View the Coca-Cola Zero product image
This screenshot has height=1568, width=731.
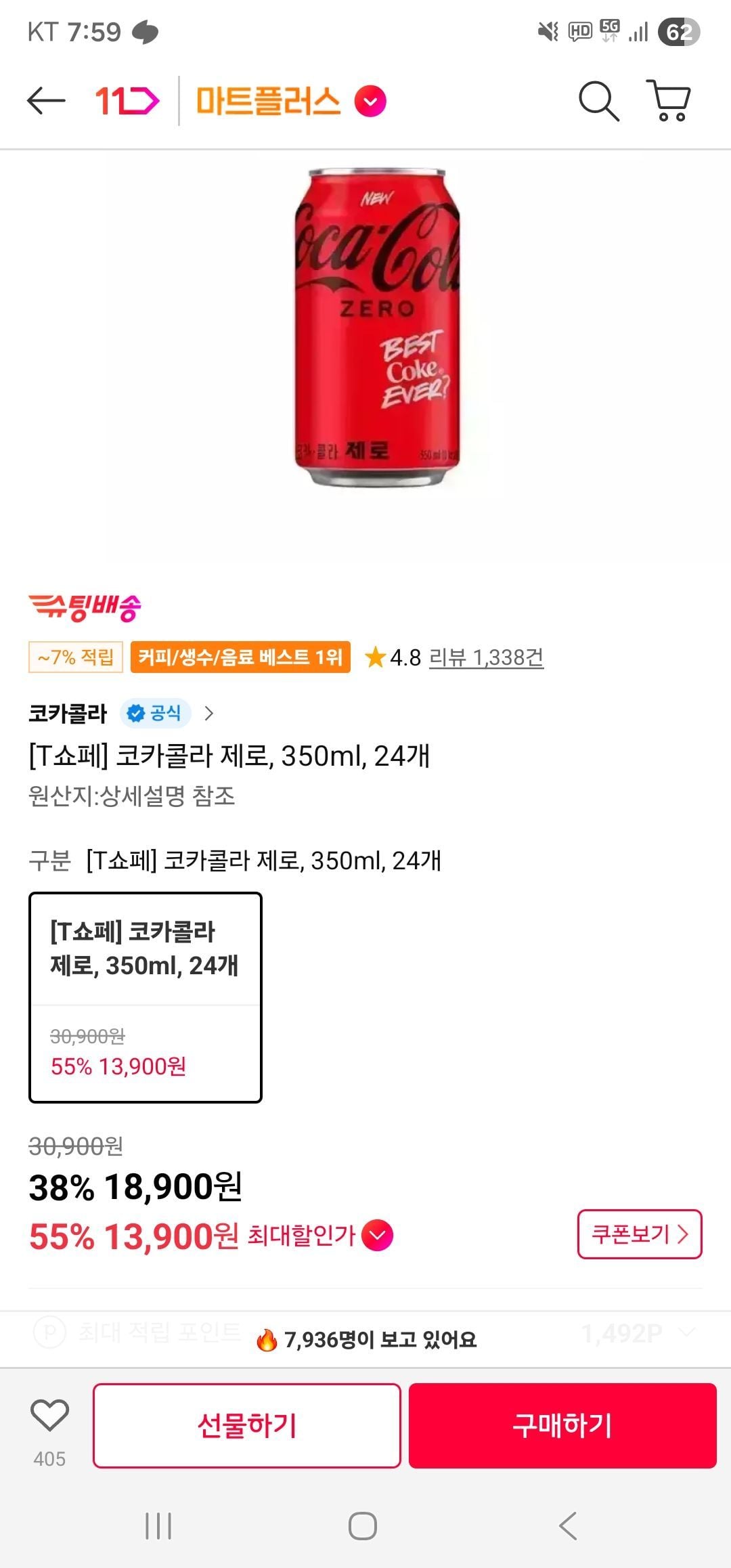(377, 328)
